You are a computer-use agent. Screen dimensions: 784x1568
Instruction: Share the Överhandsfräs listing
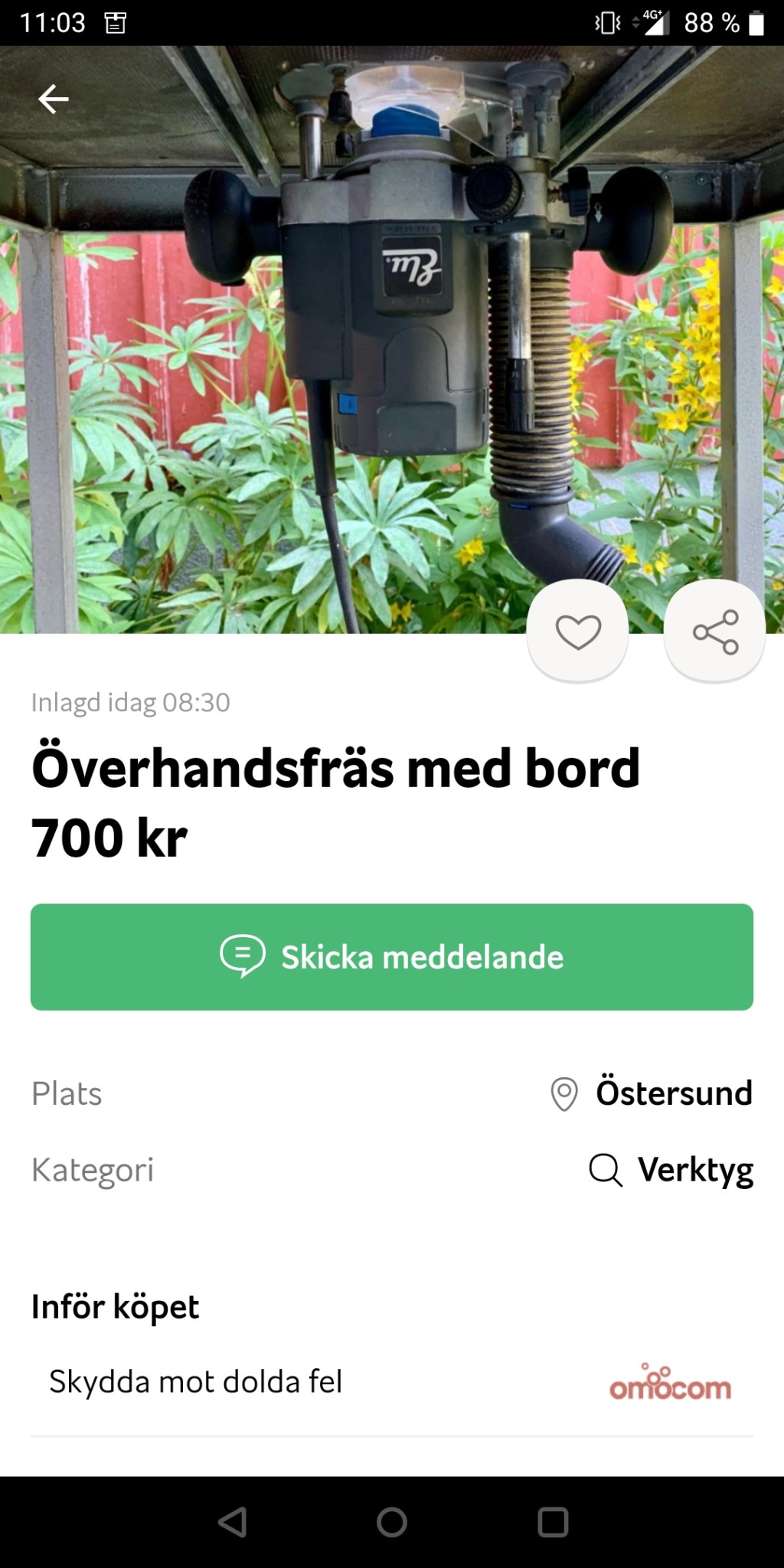pyautogui.click(x=715, y=632)
